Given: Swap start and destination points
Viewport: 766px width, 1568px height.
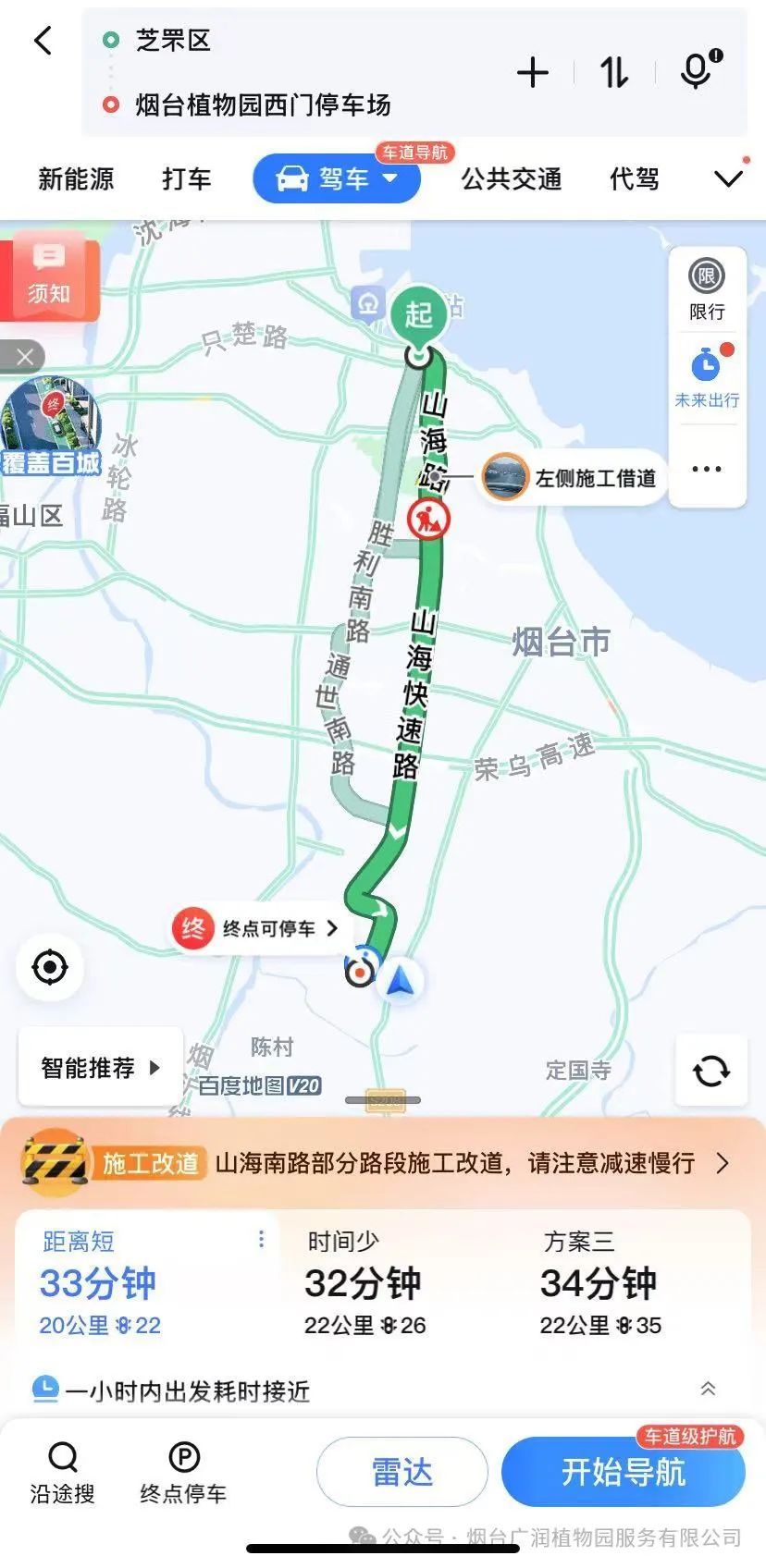Looking at the screenshot, I should click(614, 72).
